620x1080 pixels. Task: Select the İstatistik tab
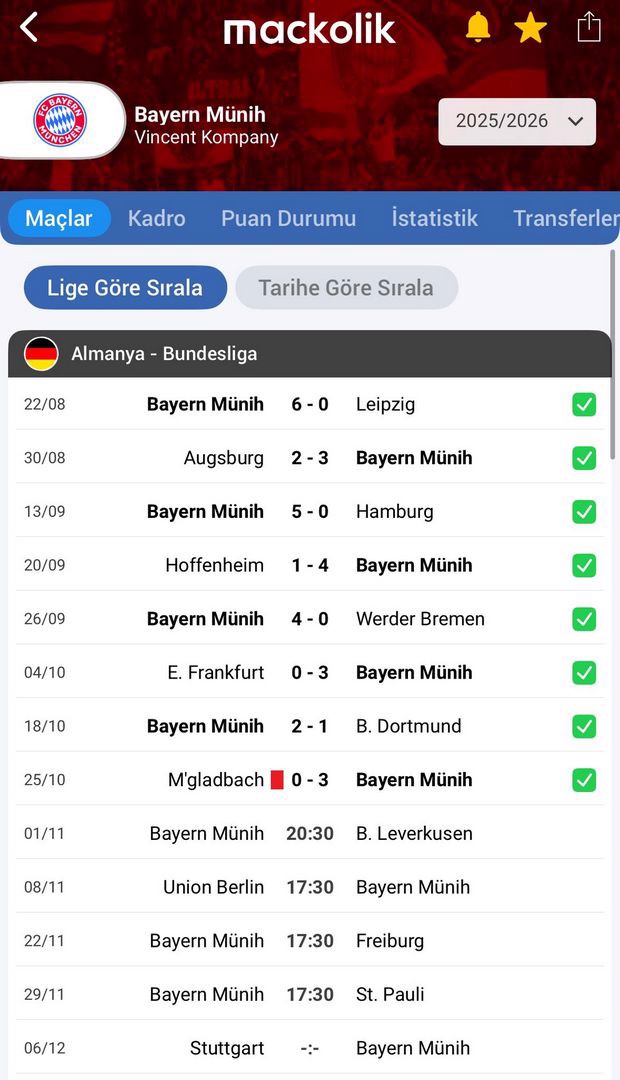click(434, 218)
